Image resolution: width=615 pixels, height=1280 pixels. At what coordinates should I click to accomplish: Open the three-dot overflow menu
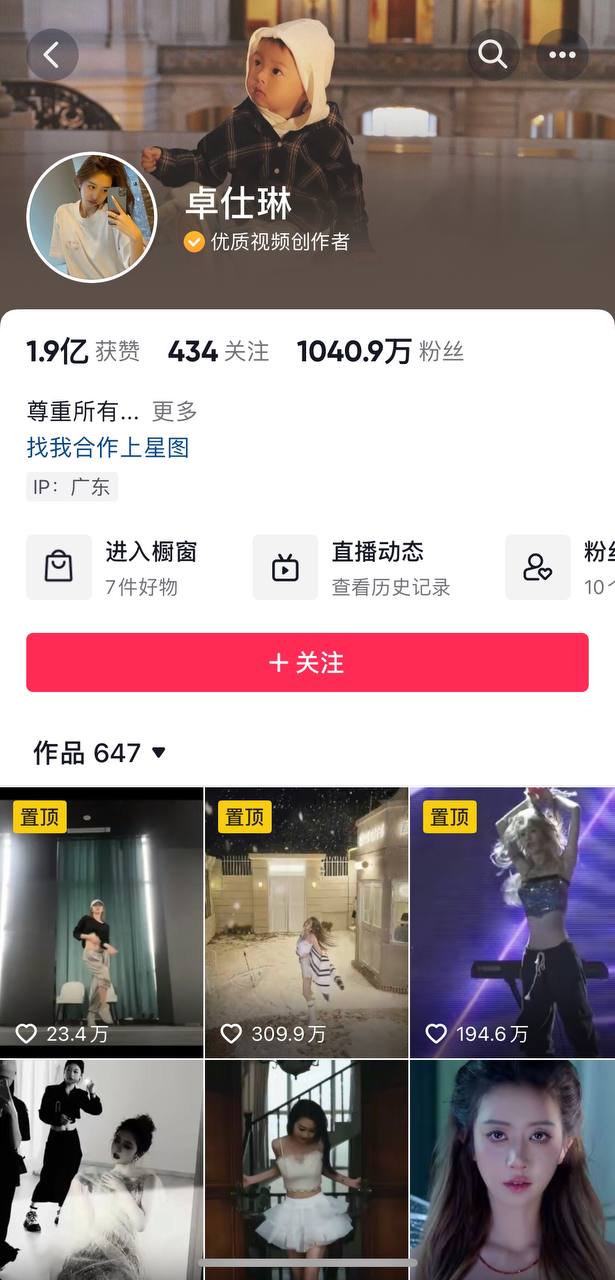pyautogui.click(x=562, y=55)
